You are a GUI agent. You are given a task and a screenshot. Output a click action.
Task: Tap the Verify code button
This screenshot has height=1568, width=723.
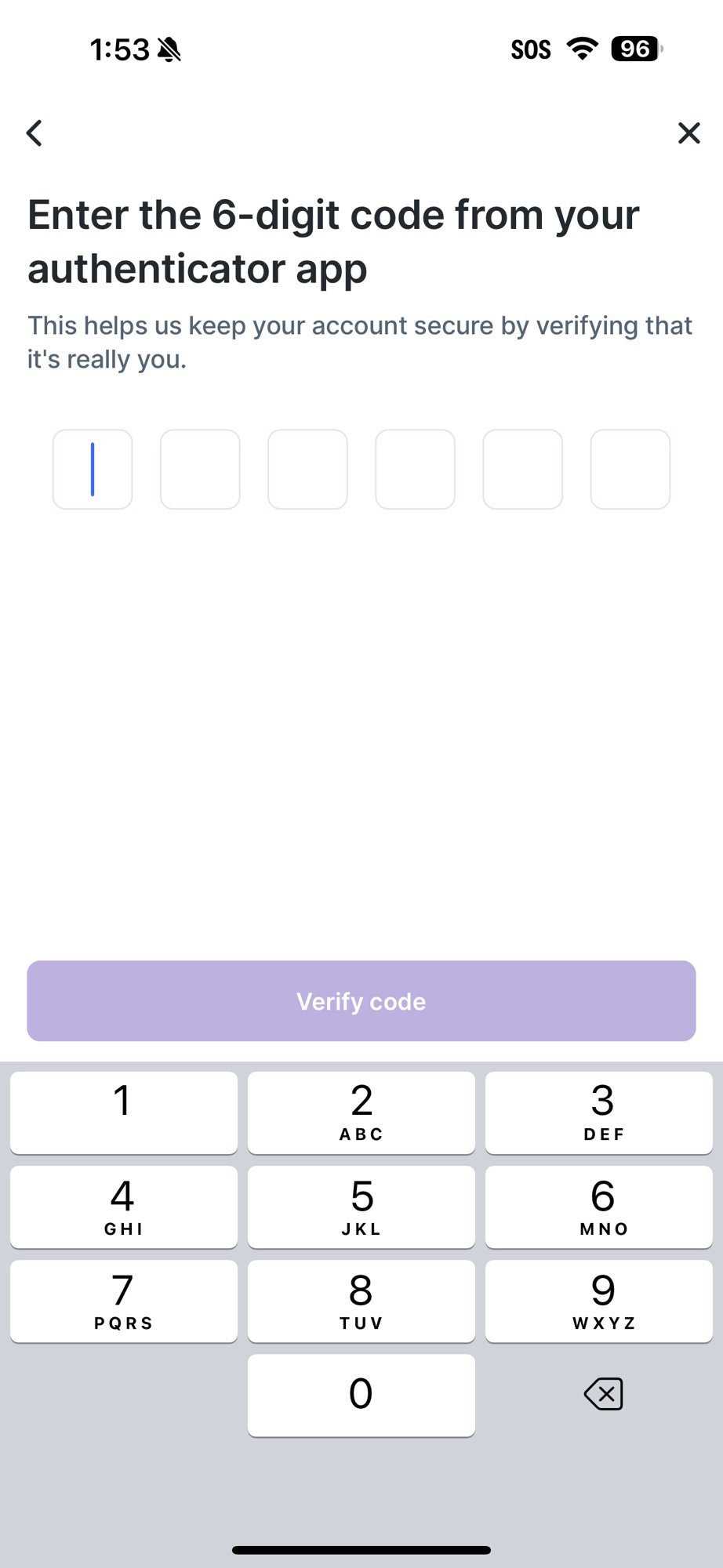tap(361, 1001)
